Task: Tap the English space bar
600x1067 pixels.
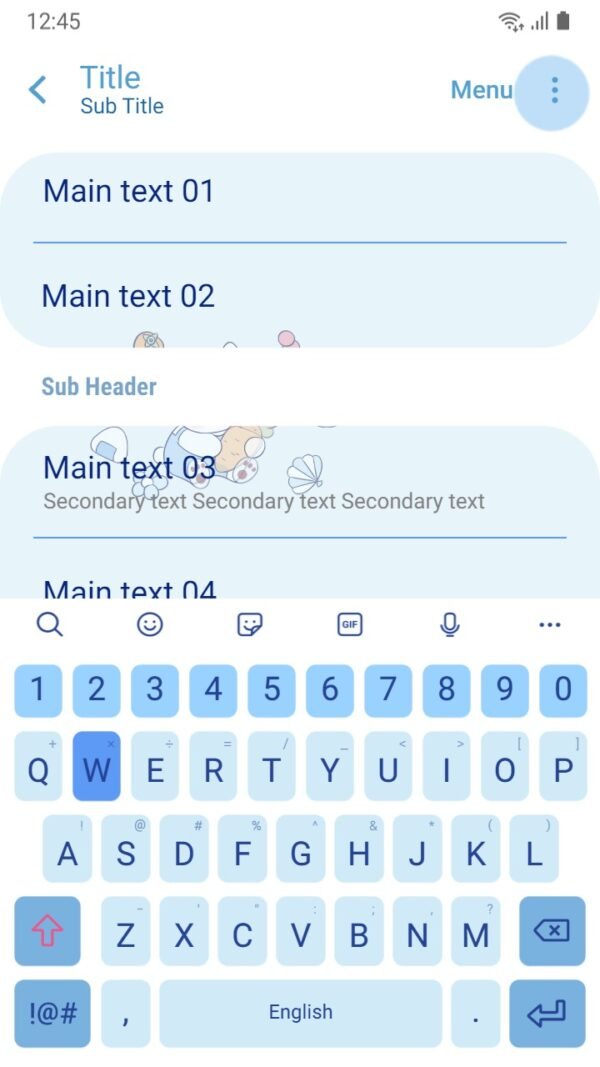Action: coord(300,1013)
